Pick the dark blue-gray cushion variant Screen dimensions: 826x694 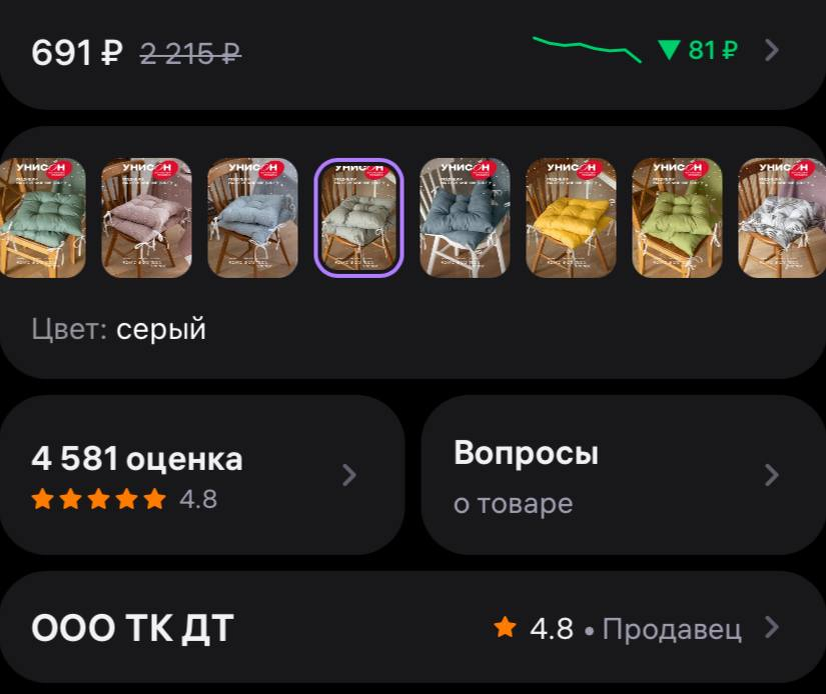click(x=464, y=218)
